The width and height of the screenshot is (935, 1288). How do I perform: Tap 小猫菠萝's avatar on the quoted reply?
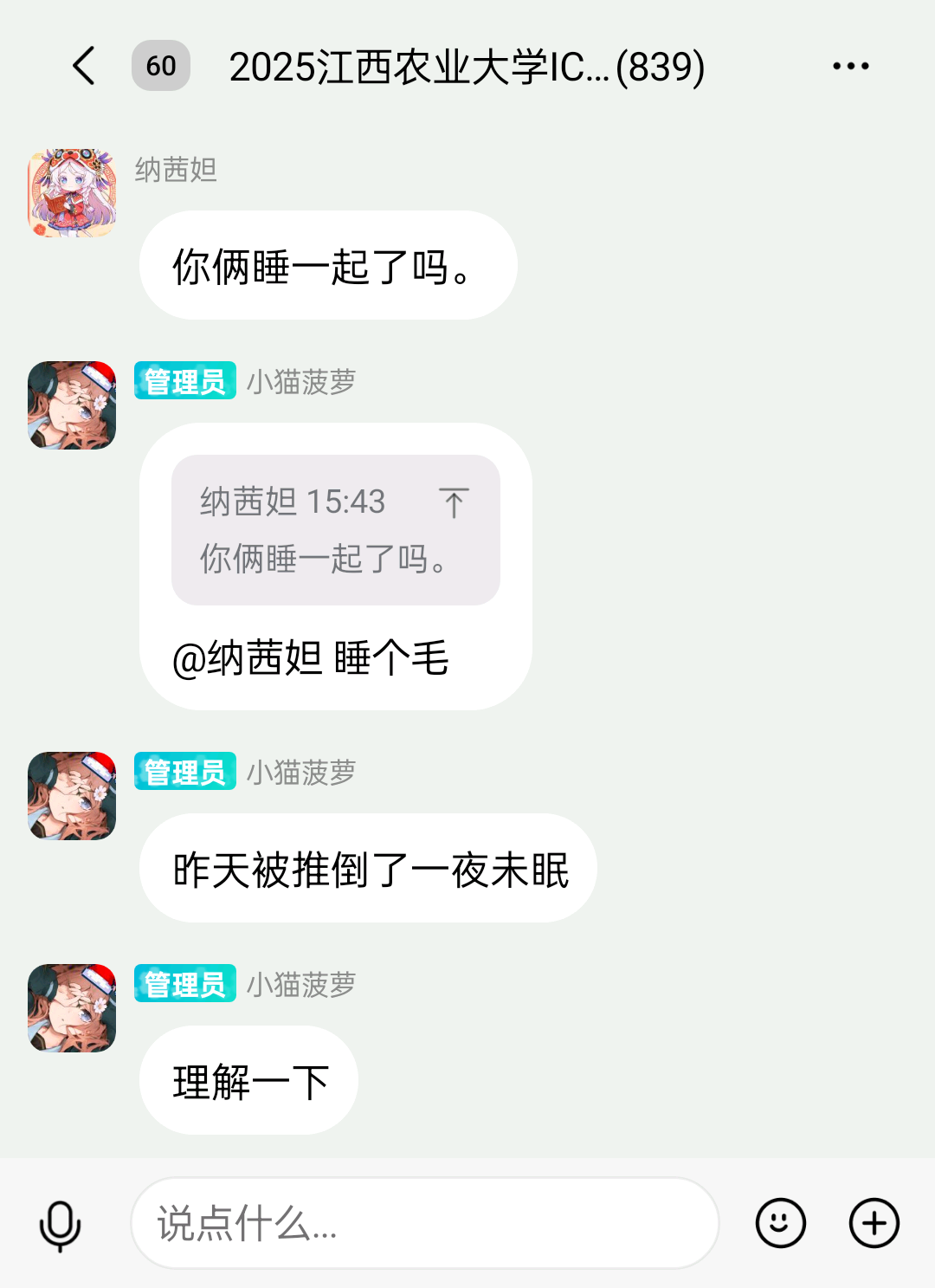[x=71, y=406]
